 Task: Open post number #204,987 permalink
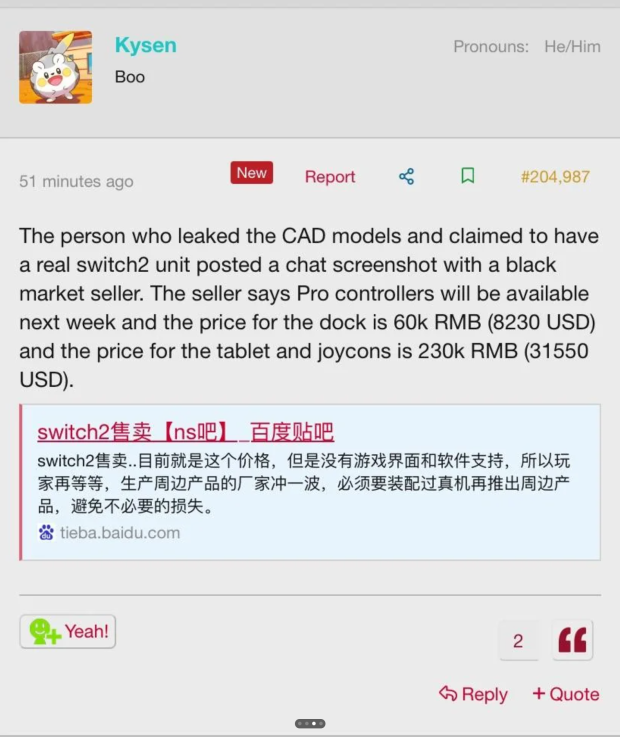tap(555, 176)
